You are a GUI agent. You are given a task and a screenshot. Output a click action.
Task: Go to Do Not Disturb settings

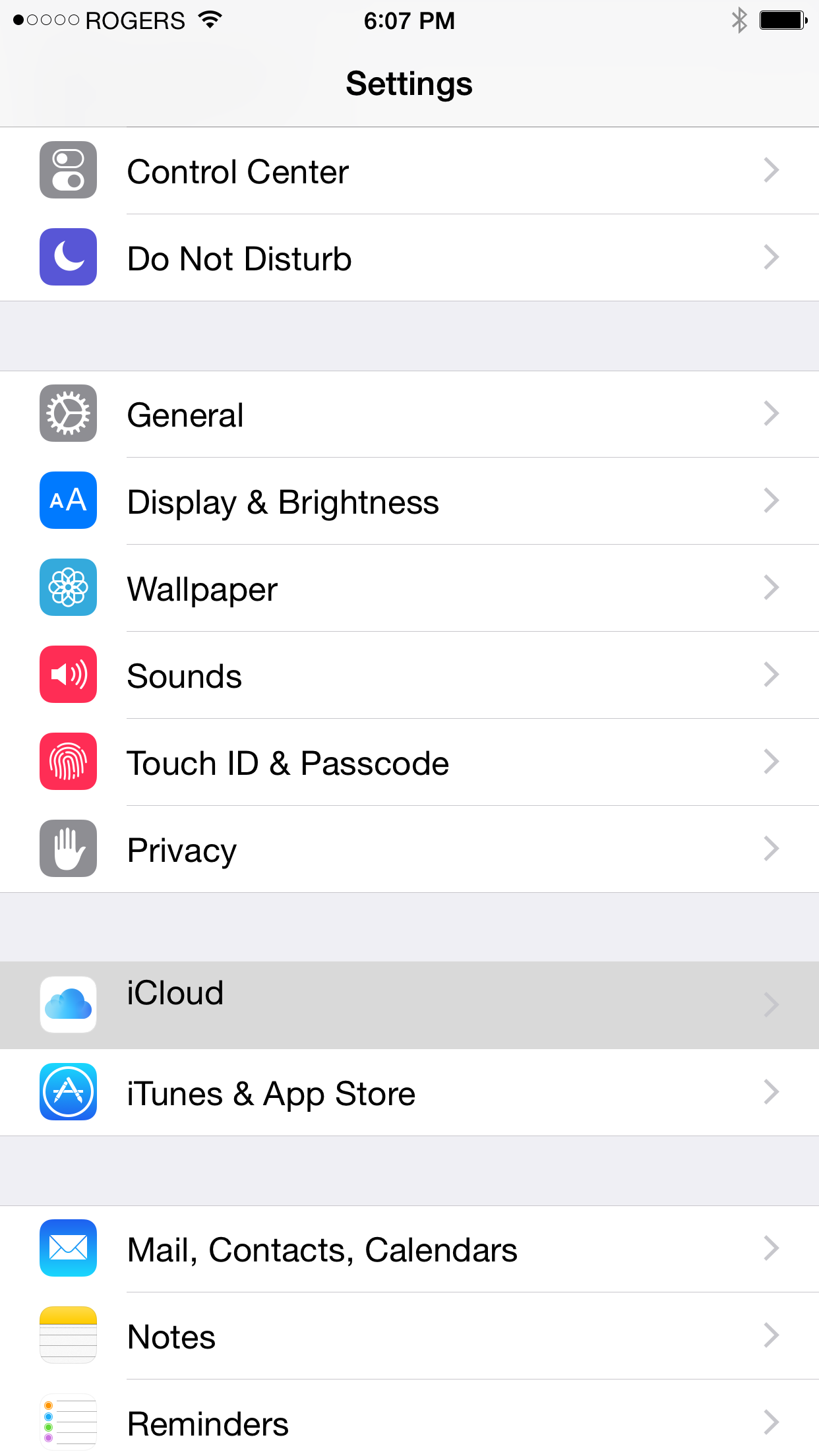409,258
